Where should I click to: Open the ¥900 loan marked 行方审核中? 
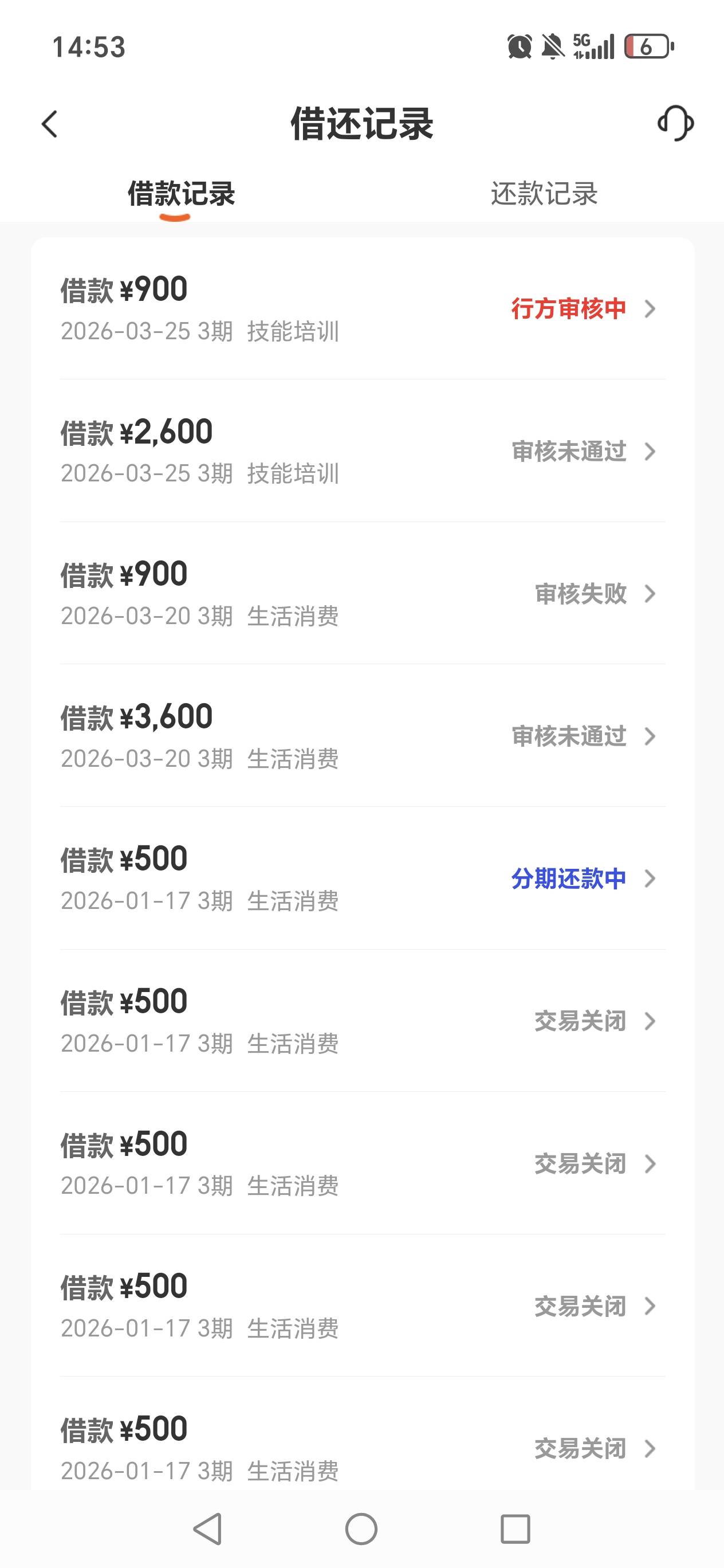pos(363,308)
